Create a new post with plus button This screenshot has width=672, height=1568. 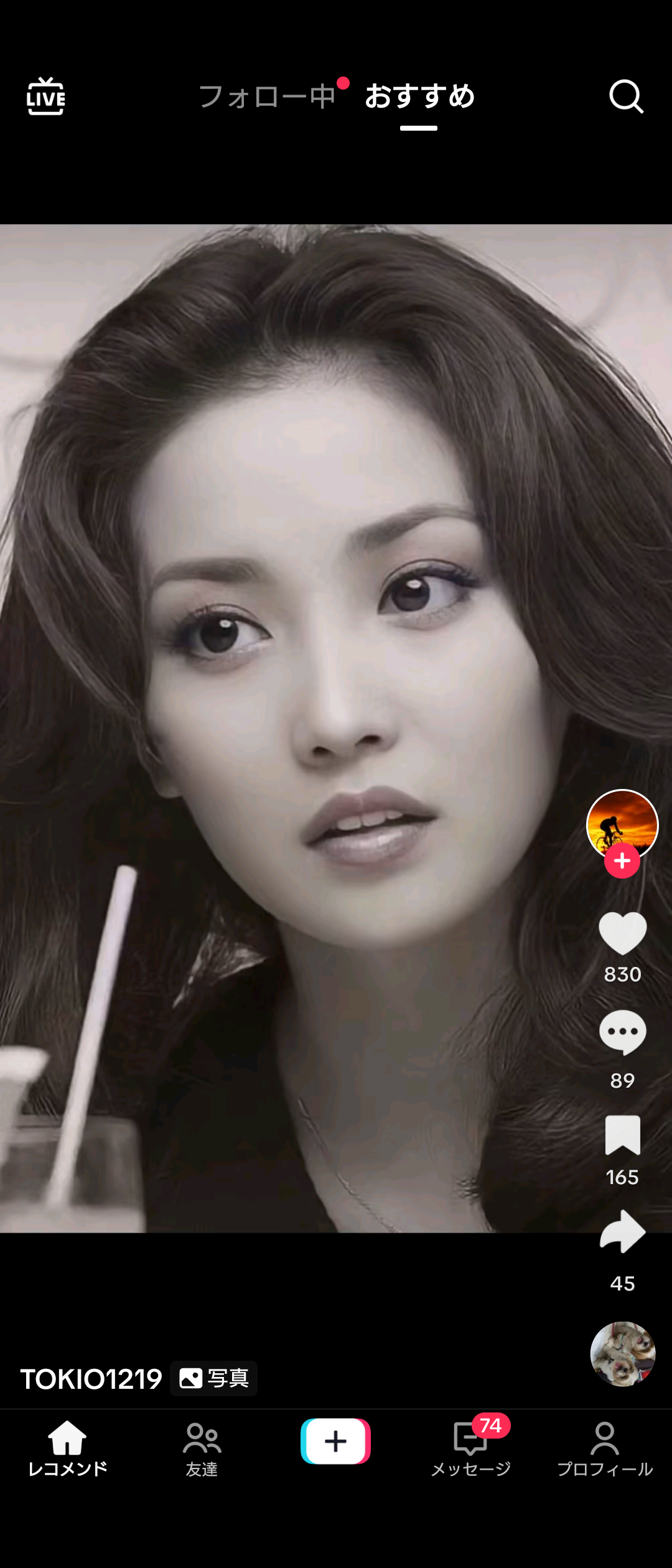tap(336, 1441)
